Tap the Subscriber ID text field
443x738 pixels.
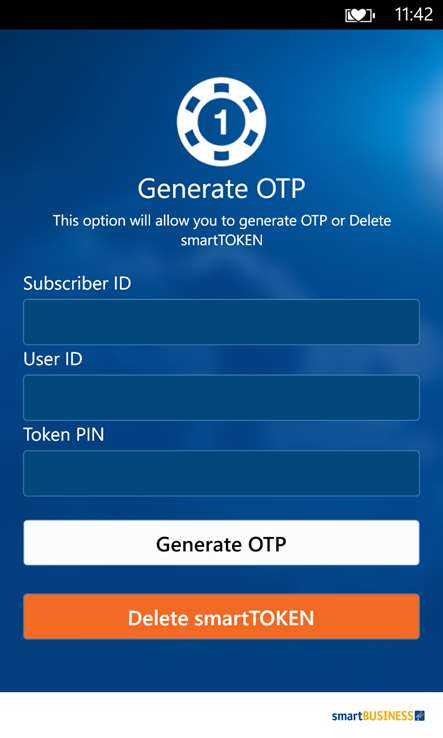[x=221, y=322]
